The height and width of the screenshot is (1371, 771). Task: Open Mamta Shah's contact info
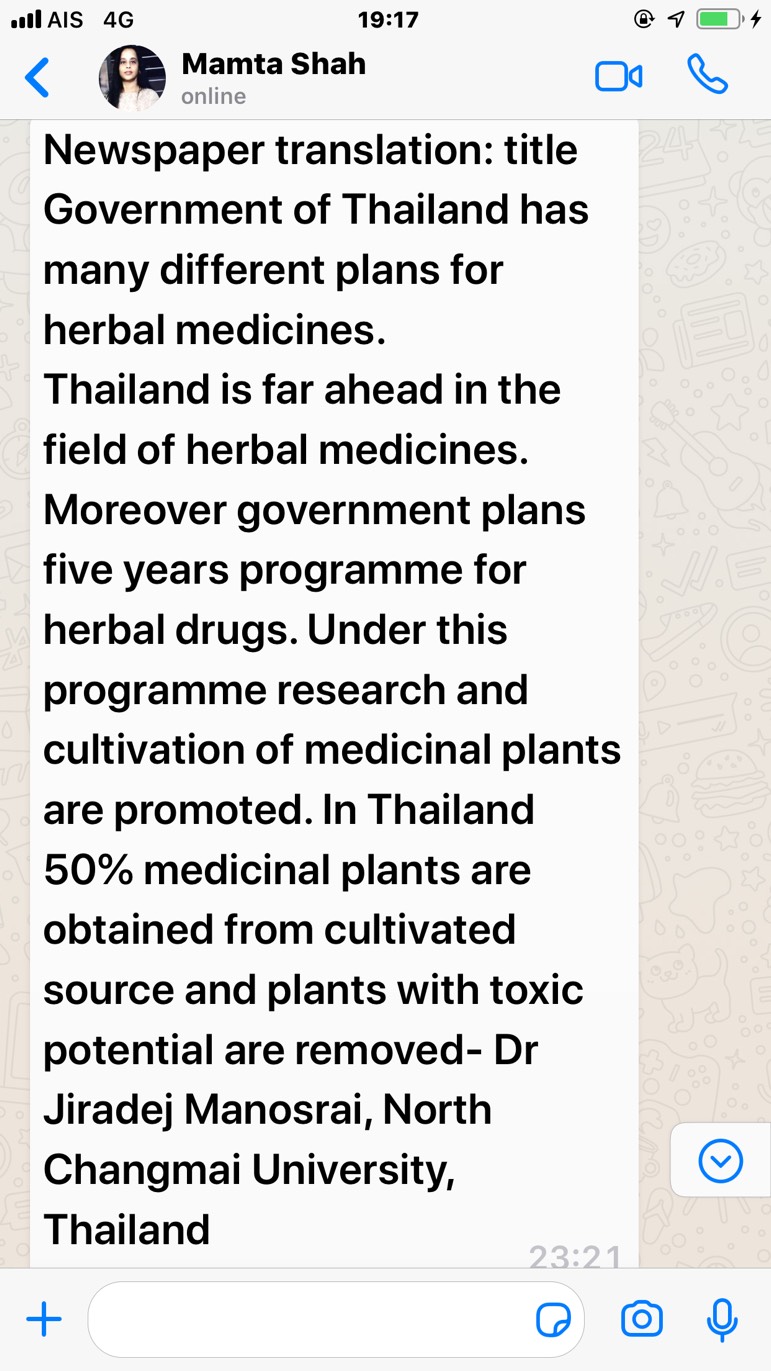[273, 78]
